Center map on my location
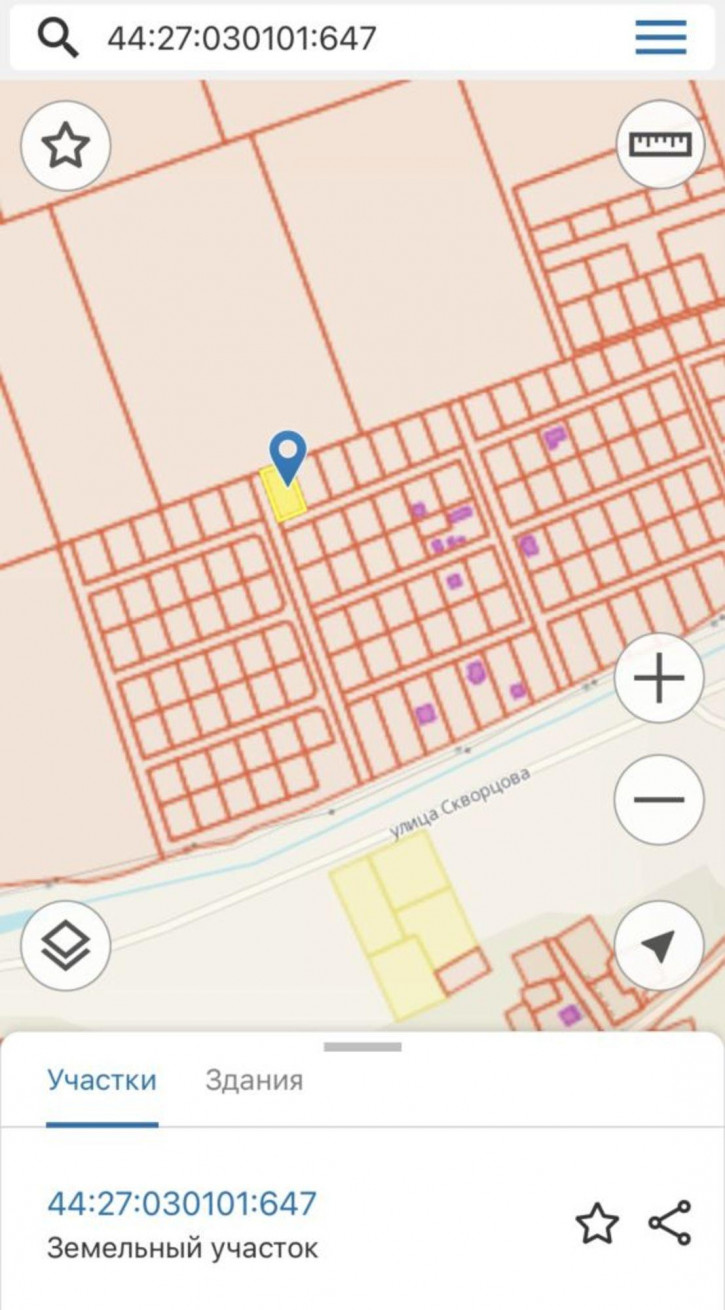 (659, 945)
